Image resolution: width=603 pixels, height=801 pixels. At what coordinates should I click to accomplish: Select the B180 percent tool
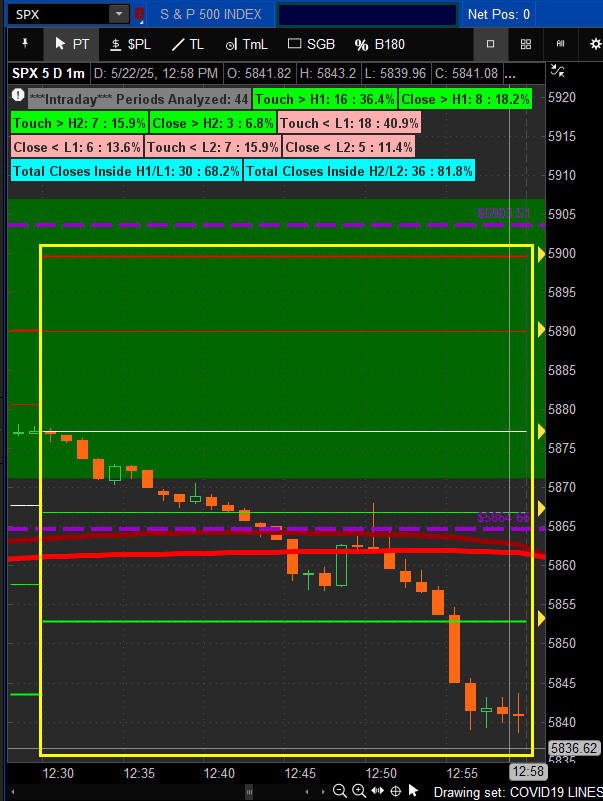(x=379, y=44)
